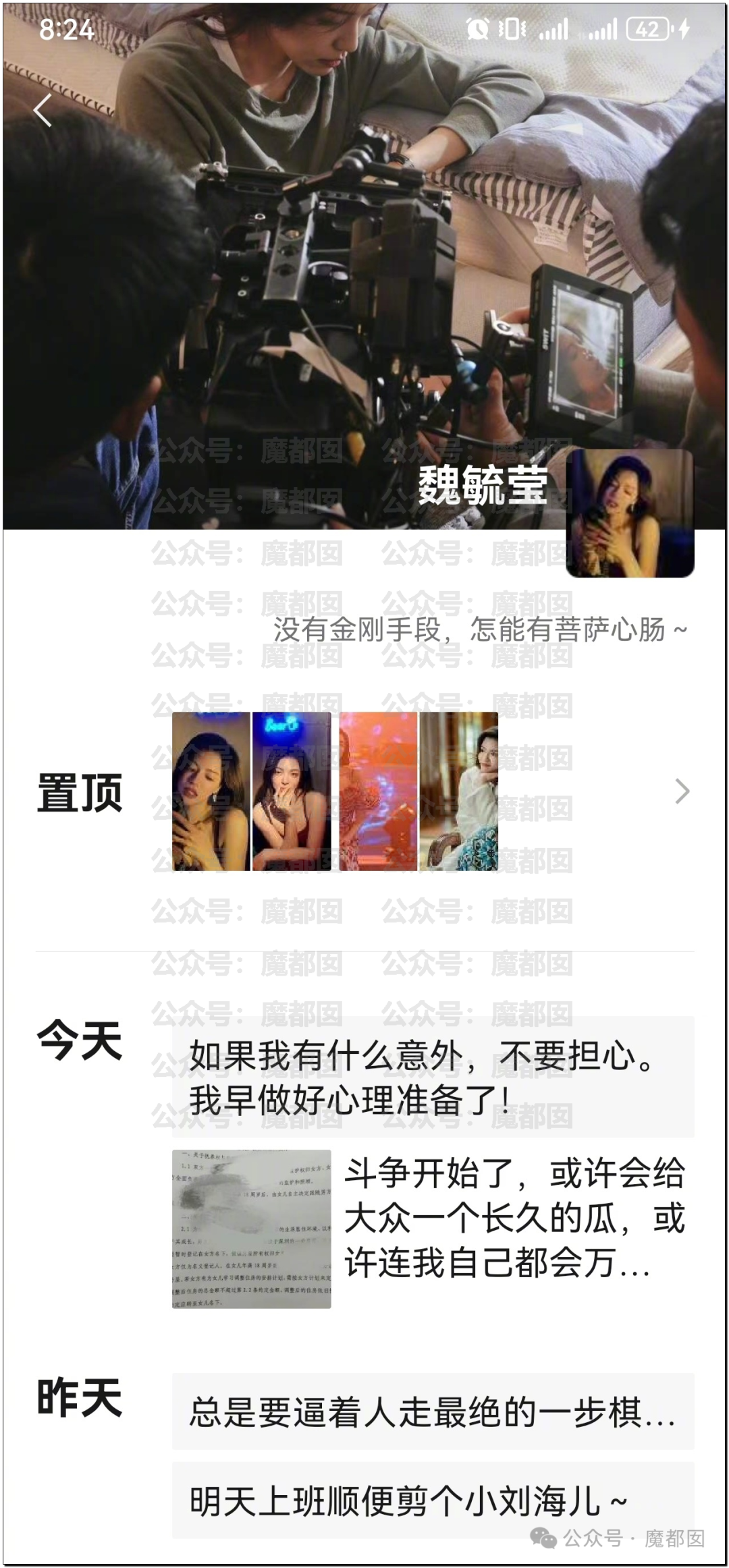Open yesterday's post 总是要逼着人走最绝的一步棋
The image size is (729, 1568).
coord(433,1411)
